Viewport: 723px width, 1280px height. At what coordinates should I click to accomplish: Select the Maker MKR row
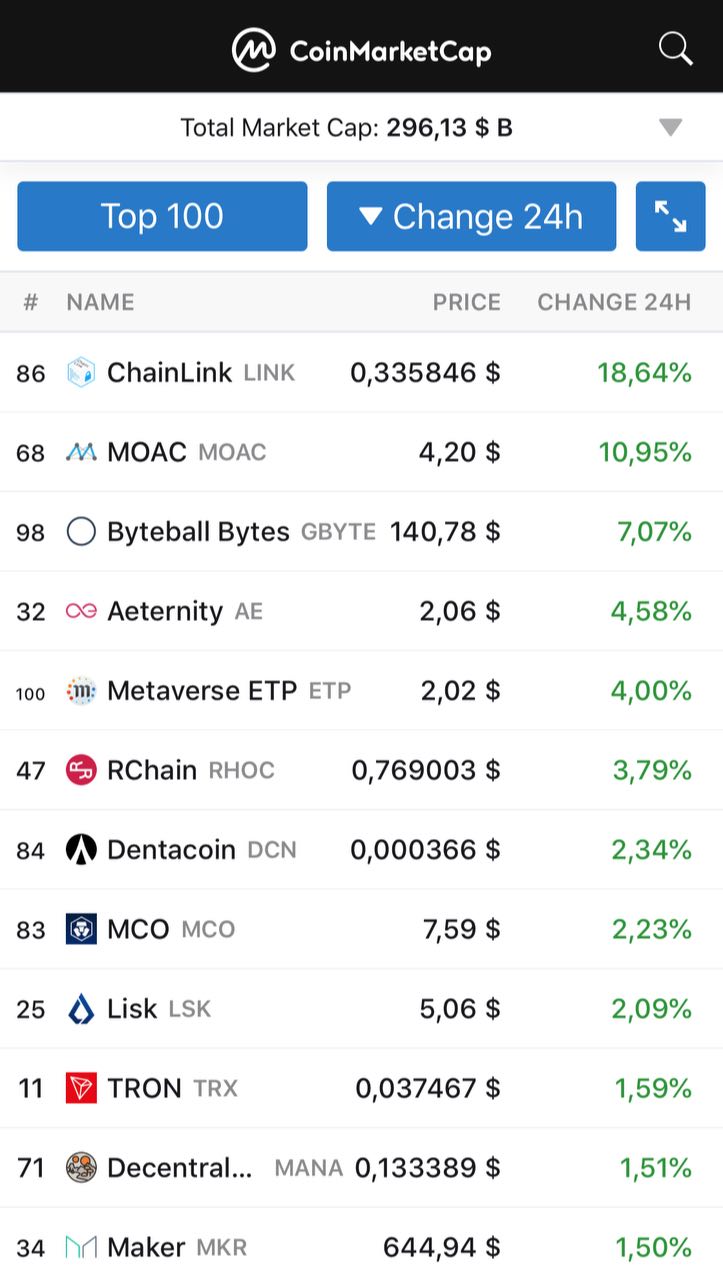(361, 1247)
